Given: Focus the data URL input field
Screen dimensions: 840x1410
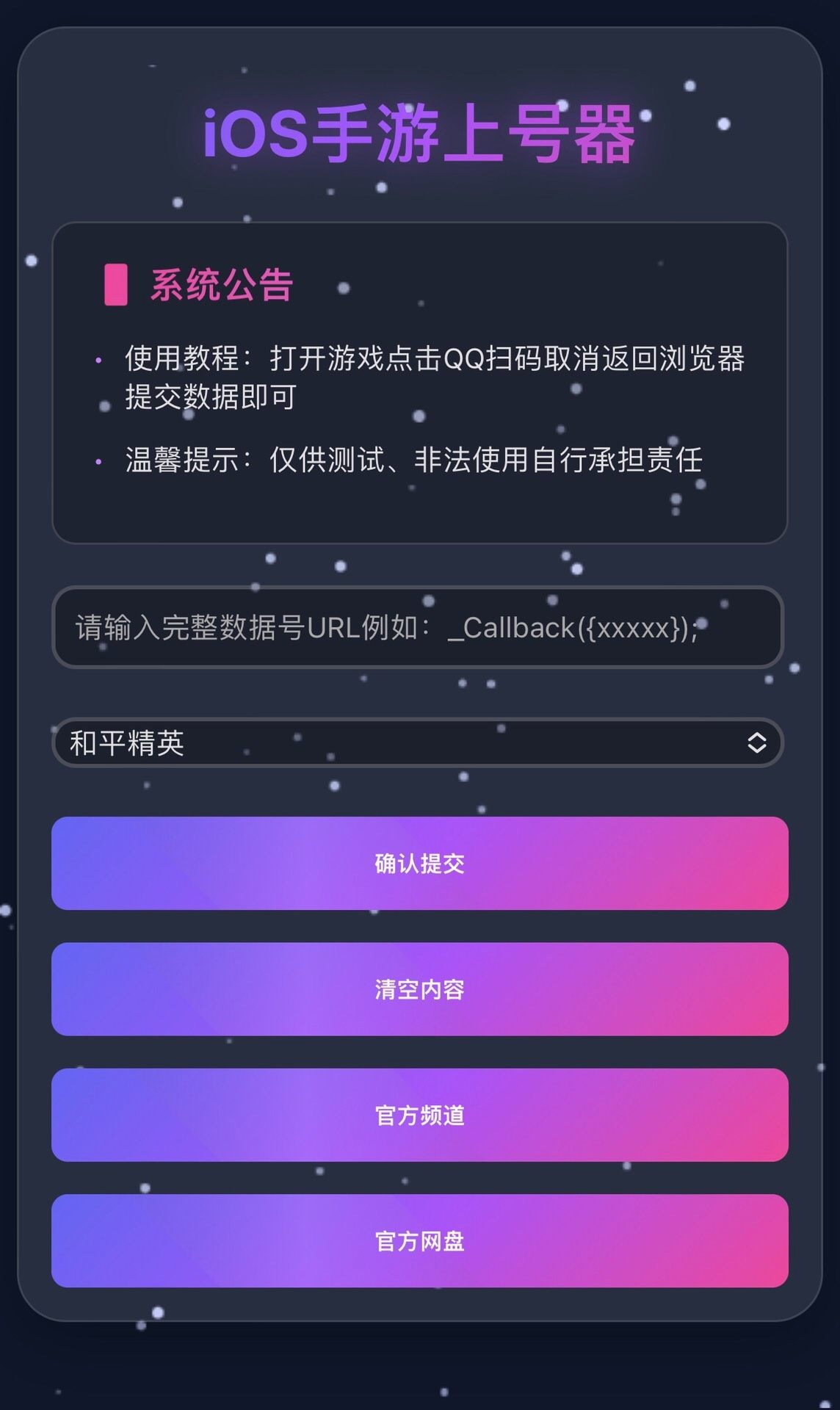Looking at the screenshot, I should 418,628.
